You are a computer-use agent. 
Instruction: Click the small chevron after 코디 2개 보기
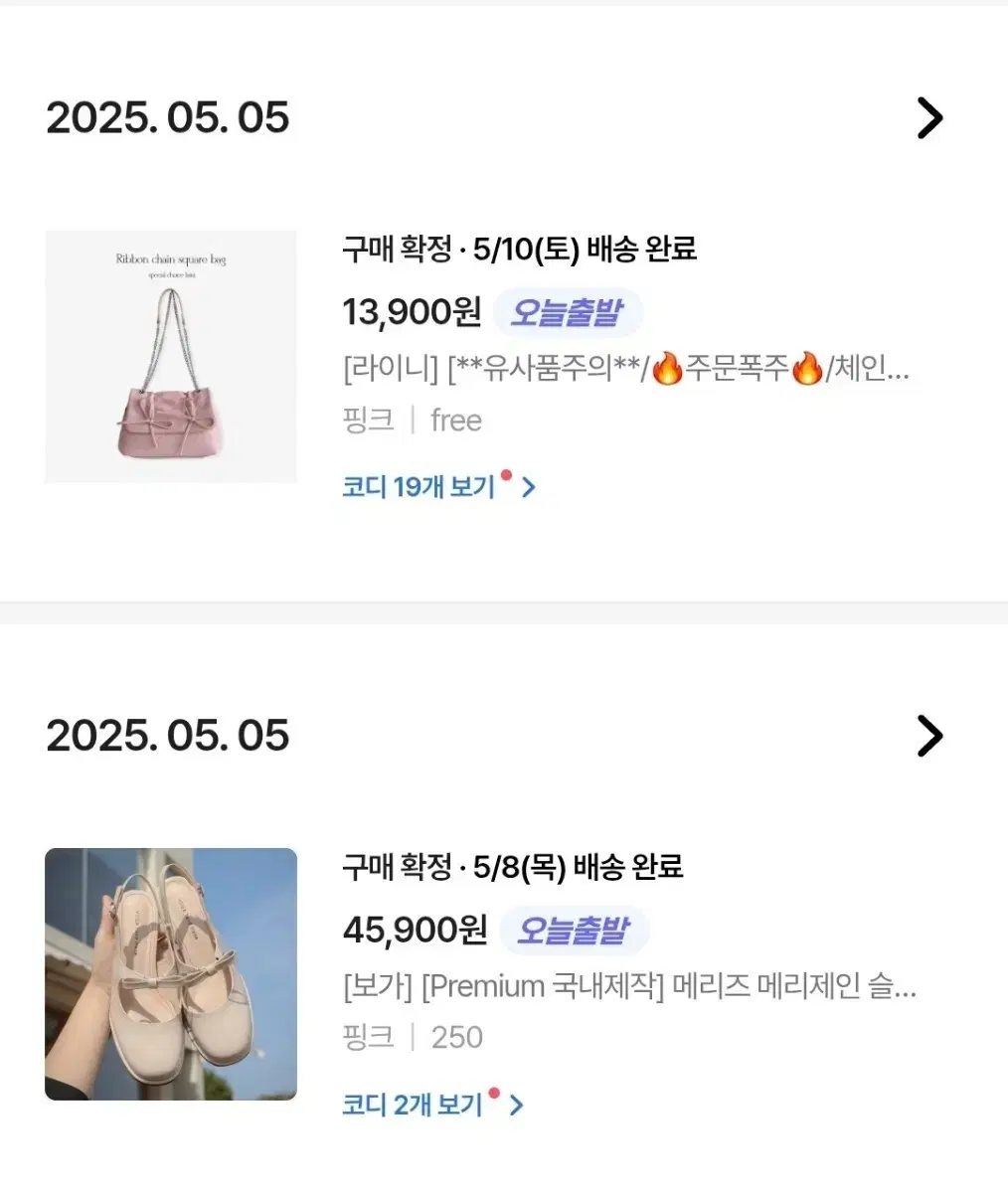click(514, 1105)
